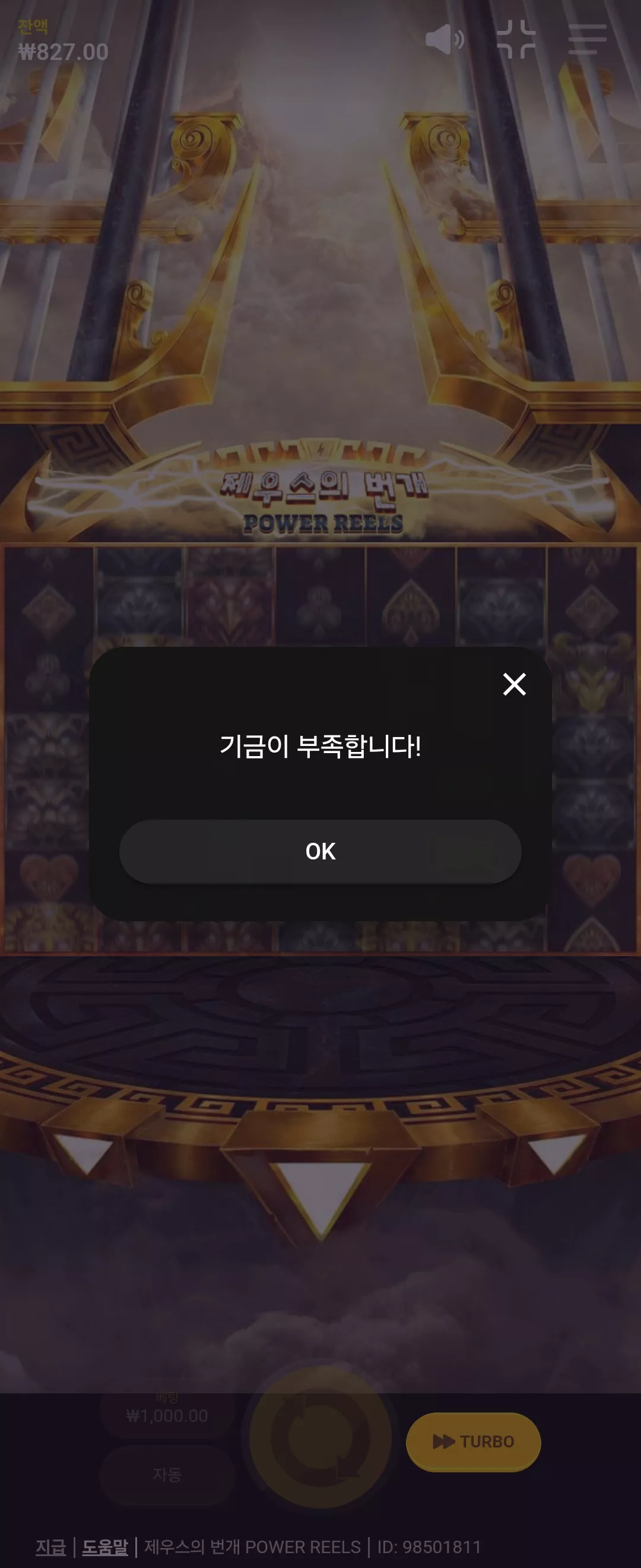Spin the reels
Screen dimensions: 641x1568
click(x=320, y=1437)
